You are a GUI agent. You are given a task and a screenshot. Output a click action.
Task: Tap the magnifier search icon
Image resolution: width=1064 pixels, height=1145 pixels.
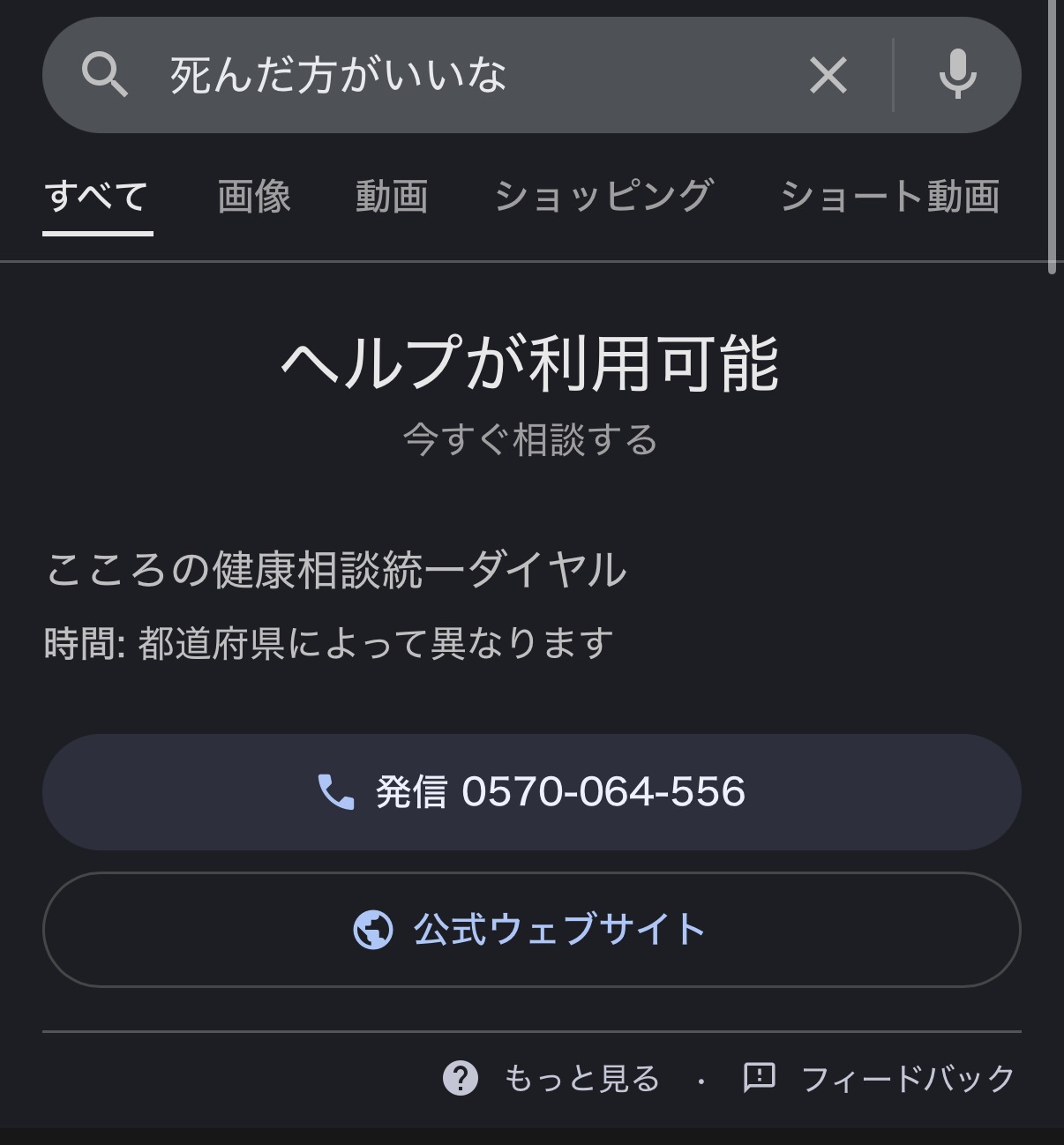click(104, 75)
